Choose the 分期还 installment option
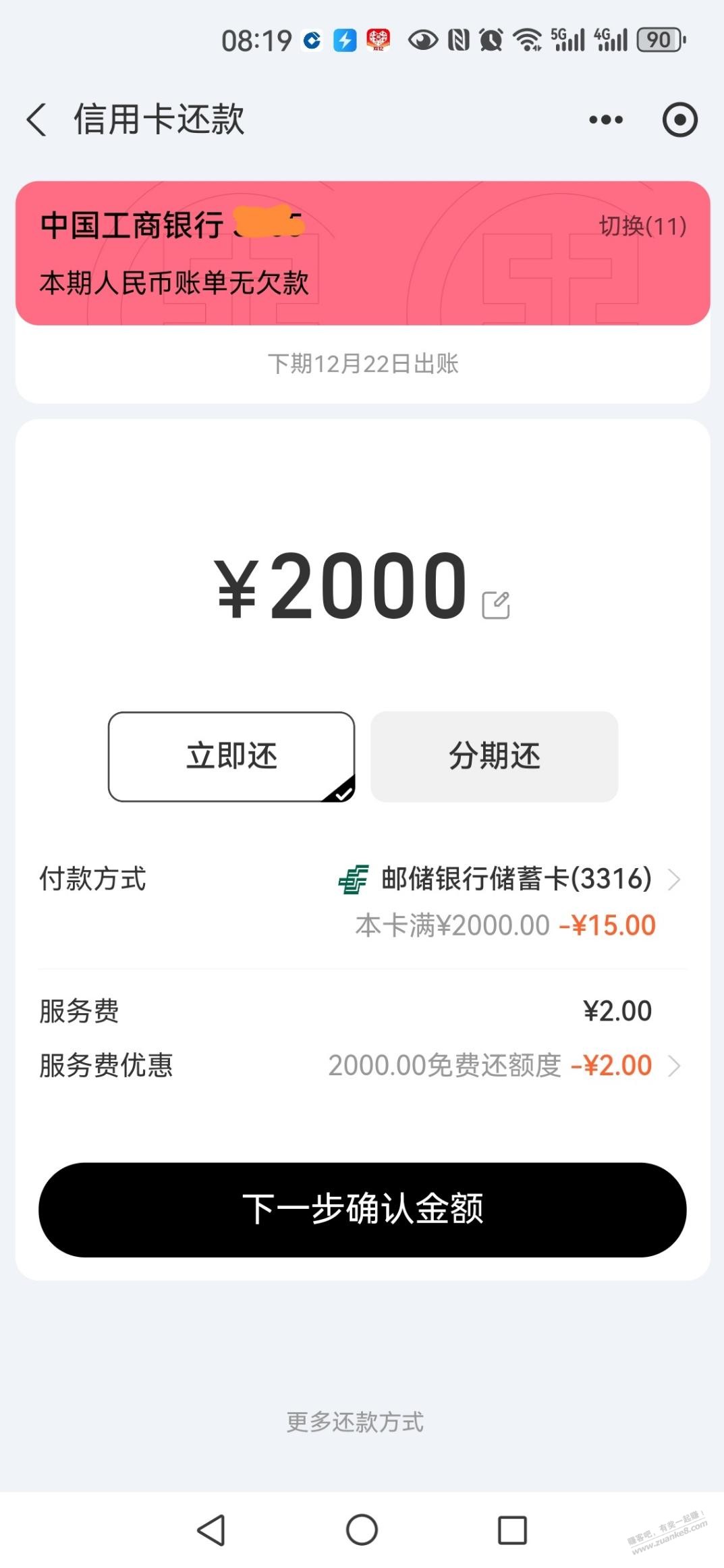 pos(494,756)
